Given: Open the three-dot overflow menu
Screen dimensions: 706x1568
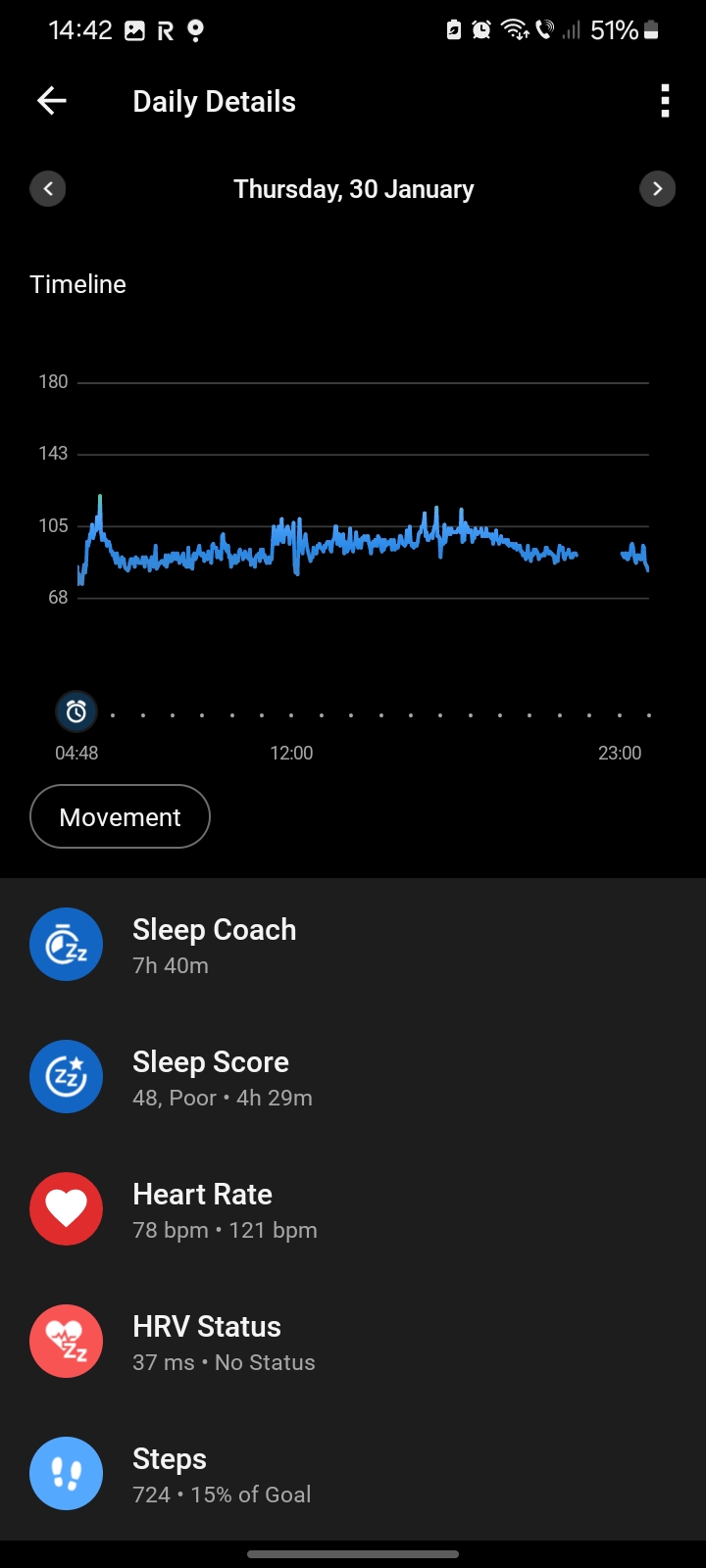Looking at the screenshot, I should point(665,101).
